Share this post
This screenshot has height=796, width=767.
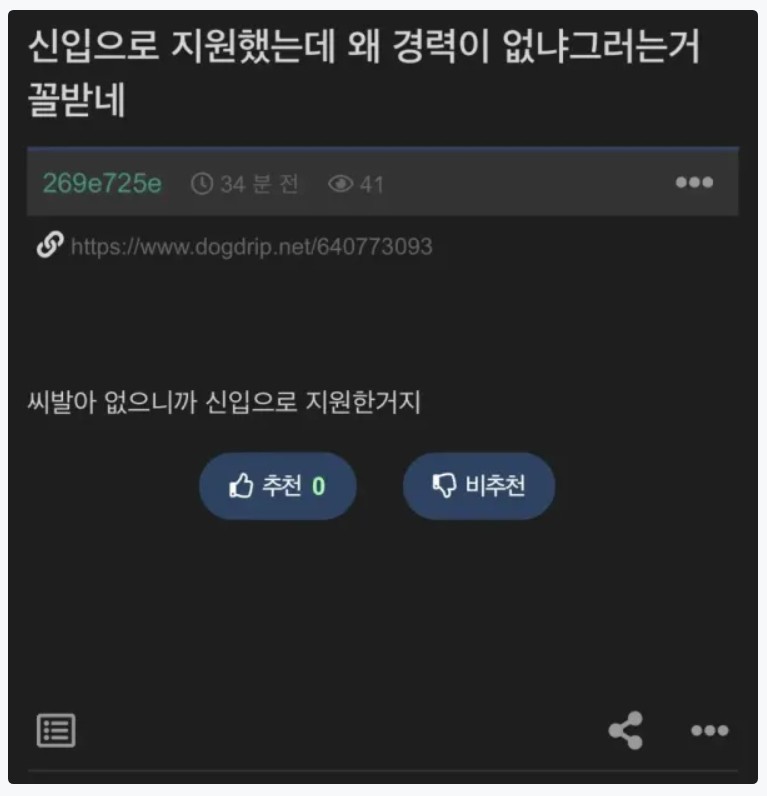click(626, 731)
